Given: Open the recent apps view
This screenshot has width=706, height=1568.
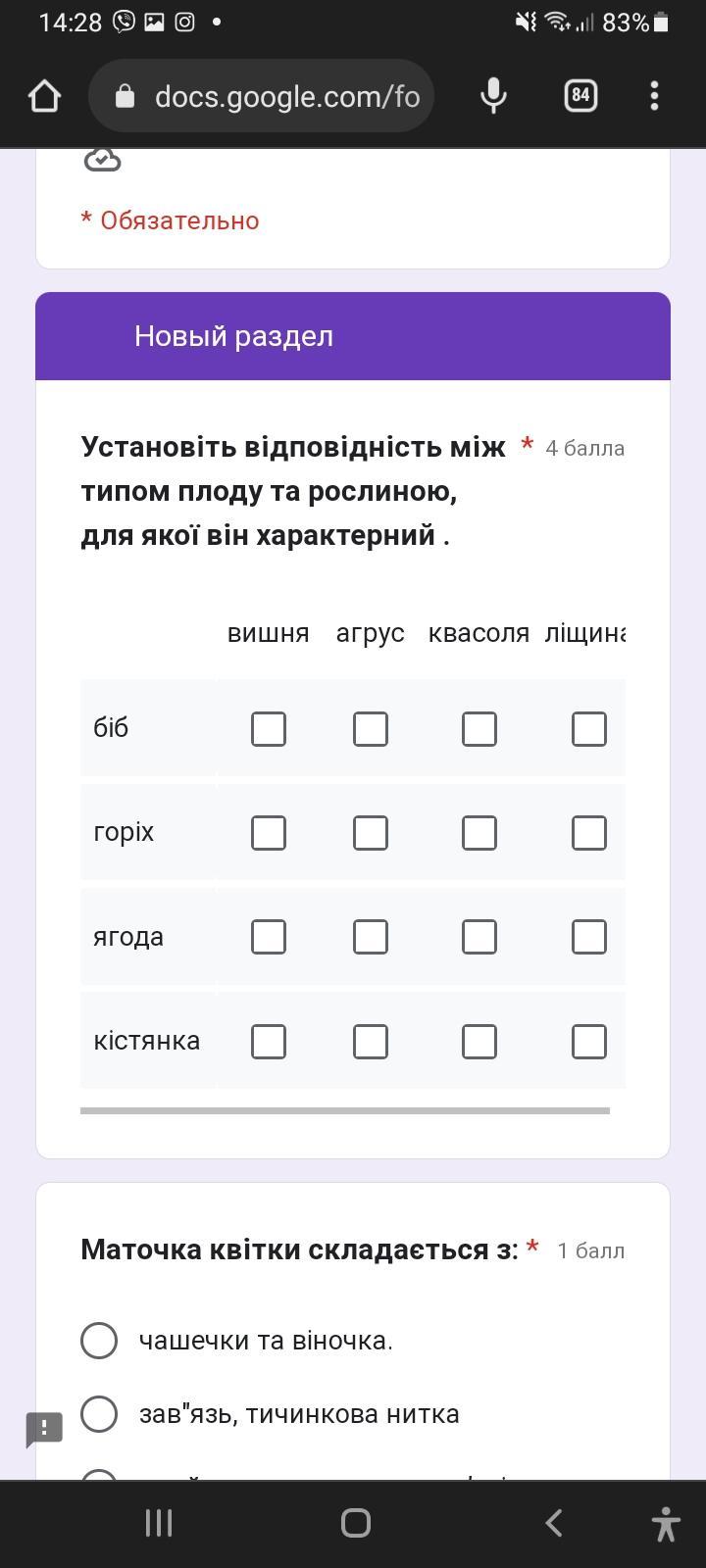Looking at the screenshot, I should click(x=159, y=1523).
